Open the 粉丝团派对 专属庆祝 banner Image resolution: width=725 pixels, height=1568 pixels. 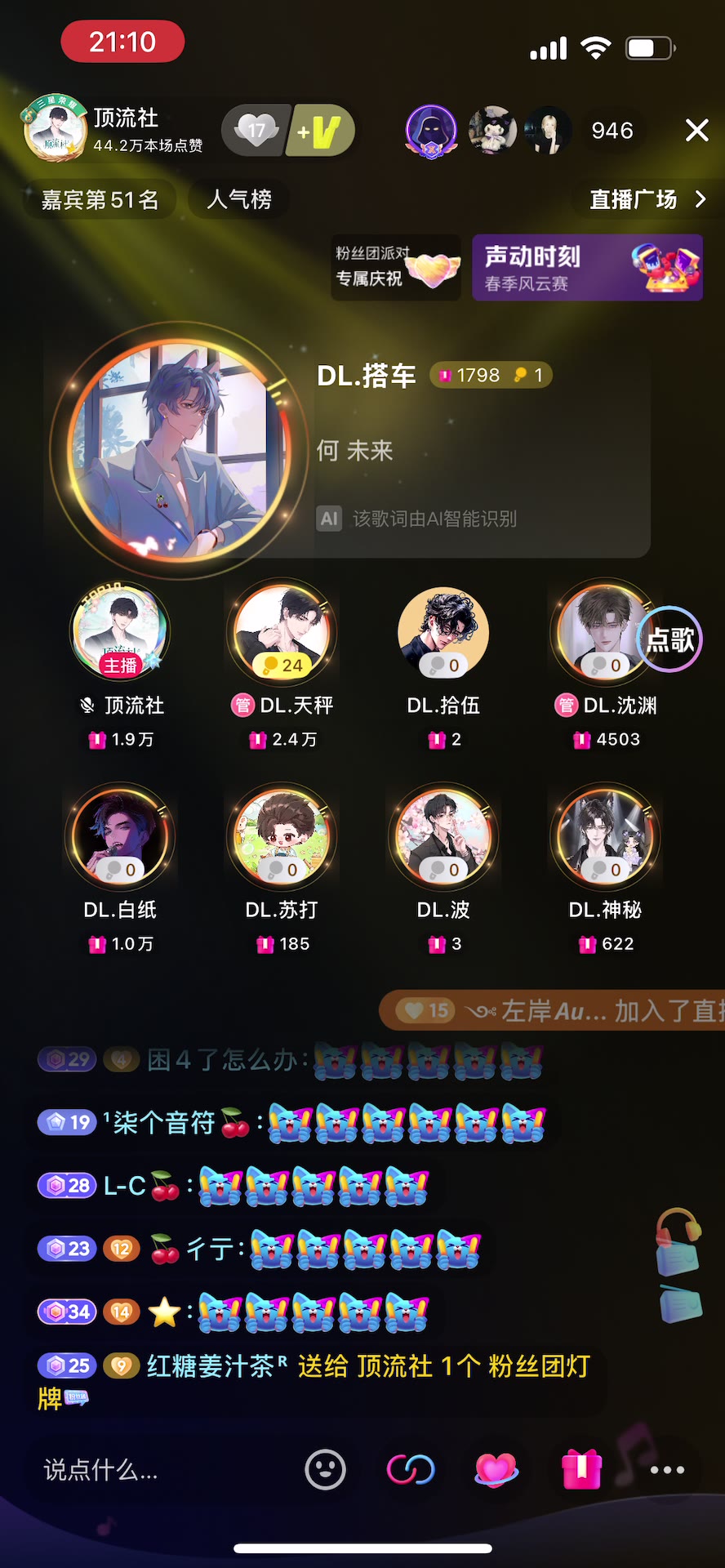coord(395,268)
